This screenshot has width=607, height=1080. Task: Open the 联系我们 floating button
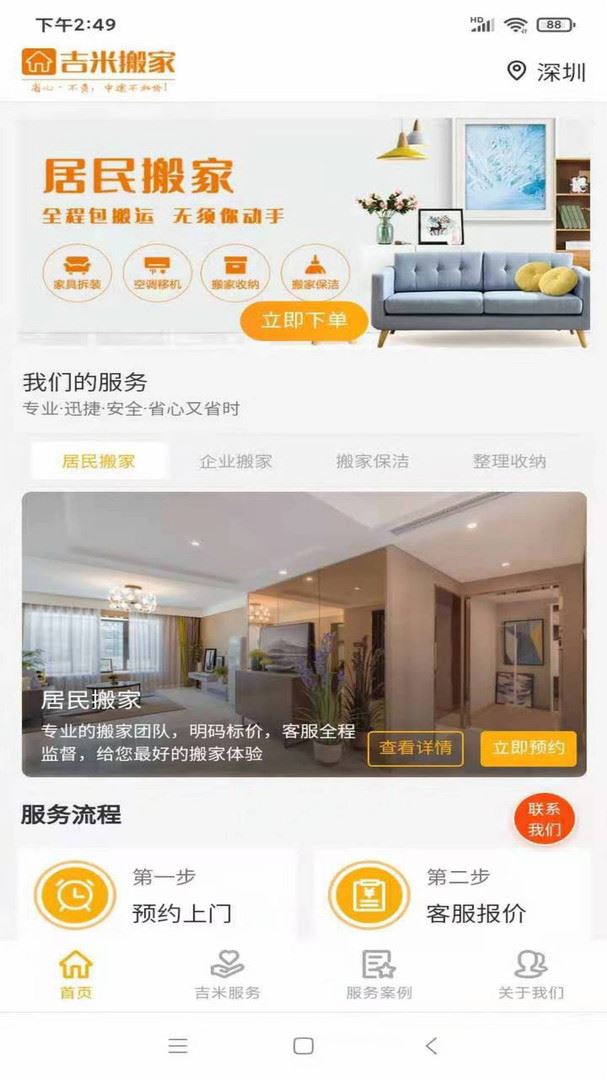(x=545, y=819)
